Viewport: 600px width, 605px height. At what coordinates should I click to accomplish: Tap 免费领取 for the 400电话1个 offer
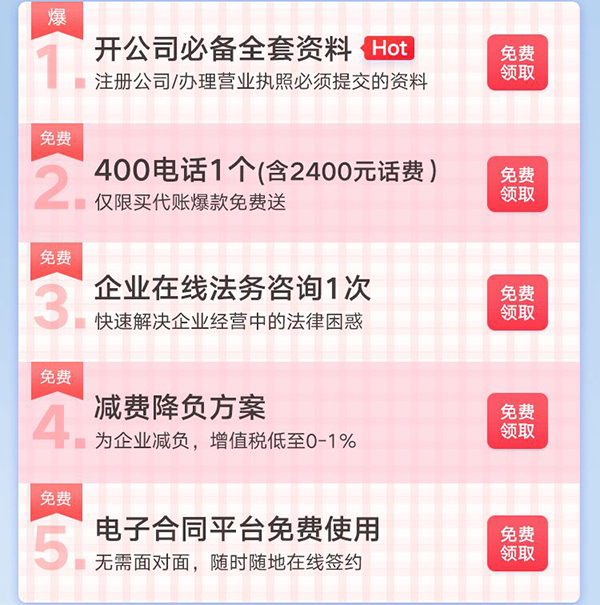point(517,185)
